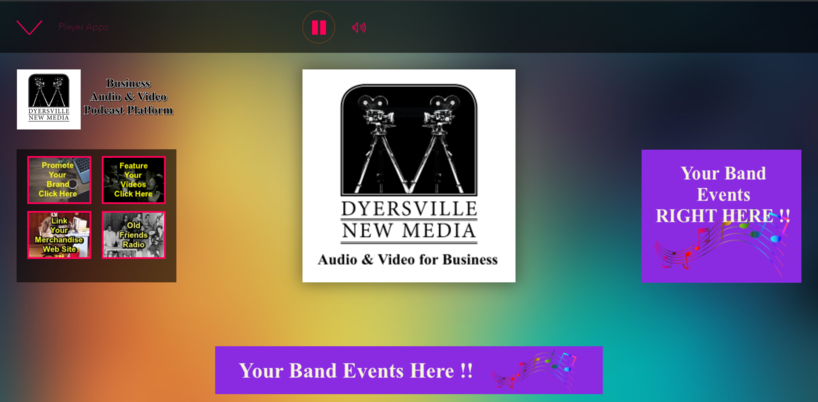
Task: Open Feature Your Videos tile
Action: pyautogui.click(x=133, y=180)
